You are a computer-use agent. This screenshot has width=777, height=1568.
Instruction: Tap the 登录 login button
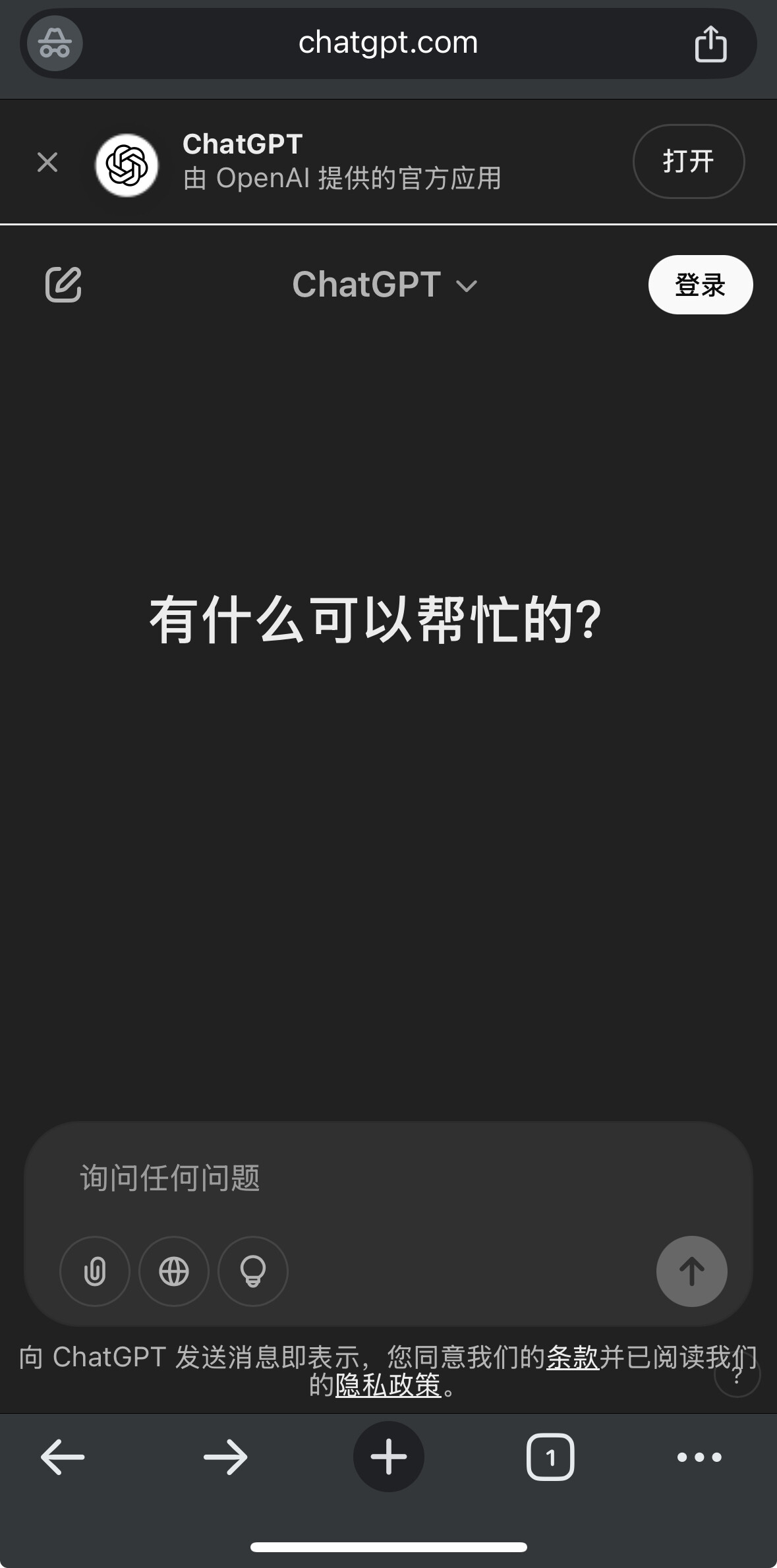tap(701, 285)
